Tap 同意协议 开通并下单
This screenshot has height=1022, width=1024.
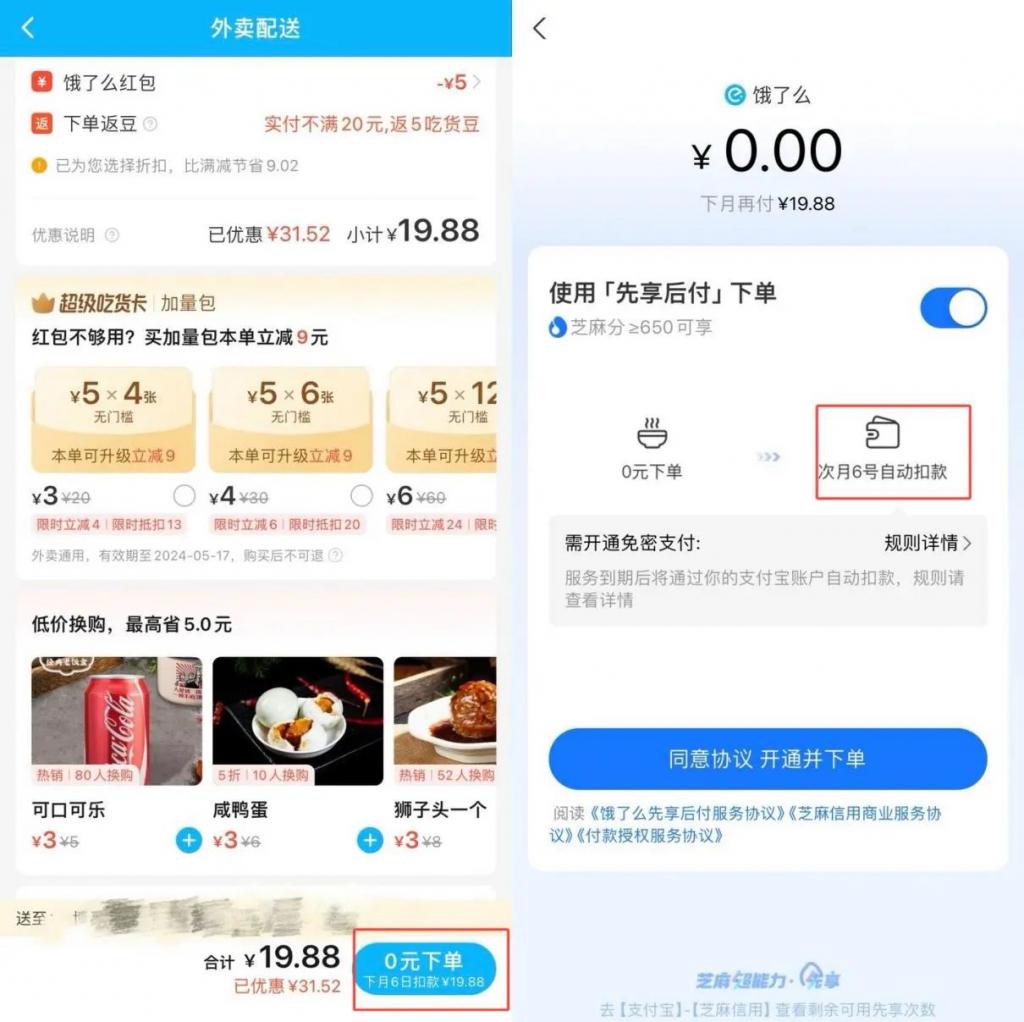[x=767, y=759]
